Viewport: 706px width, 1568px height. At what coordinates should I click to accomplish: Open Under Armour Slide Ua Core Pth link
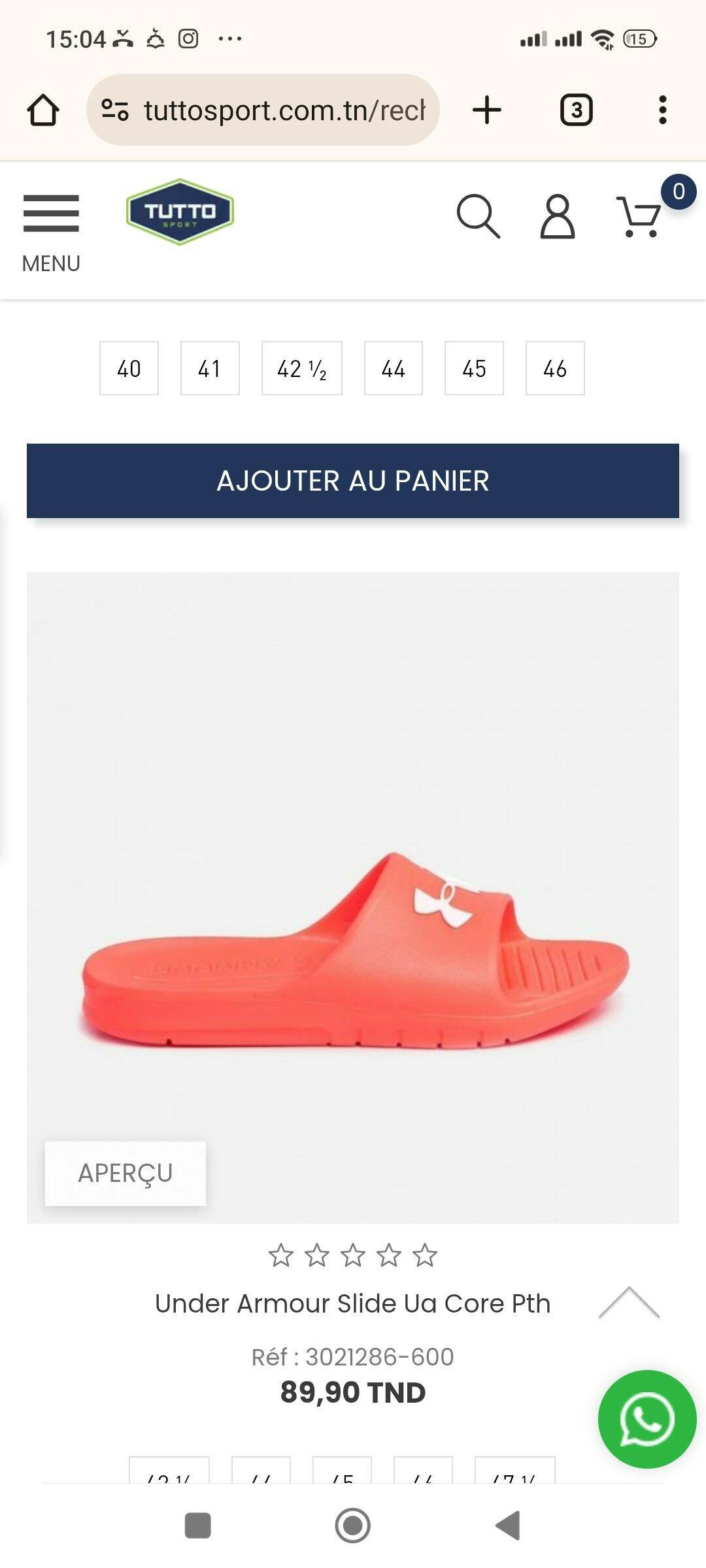click(x=353, y=1303)
